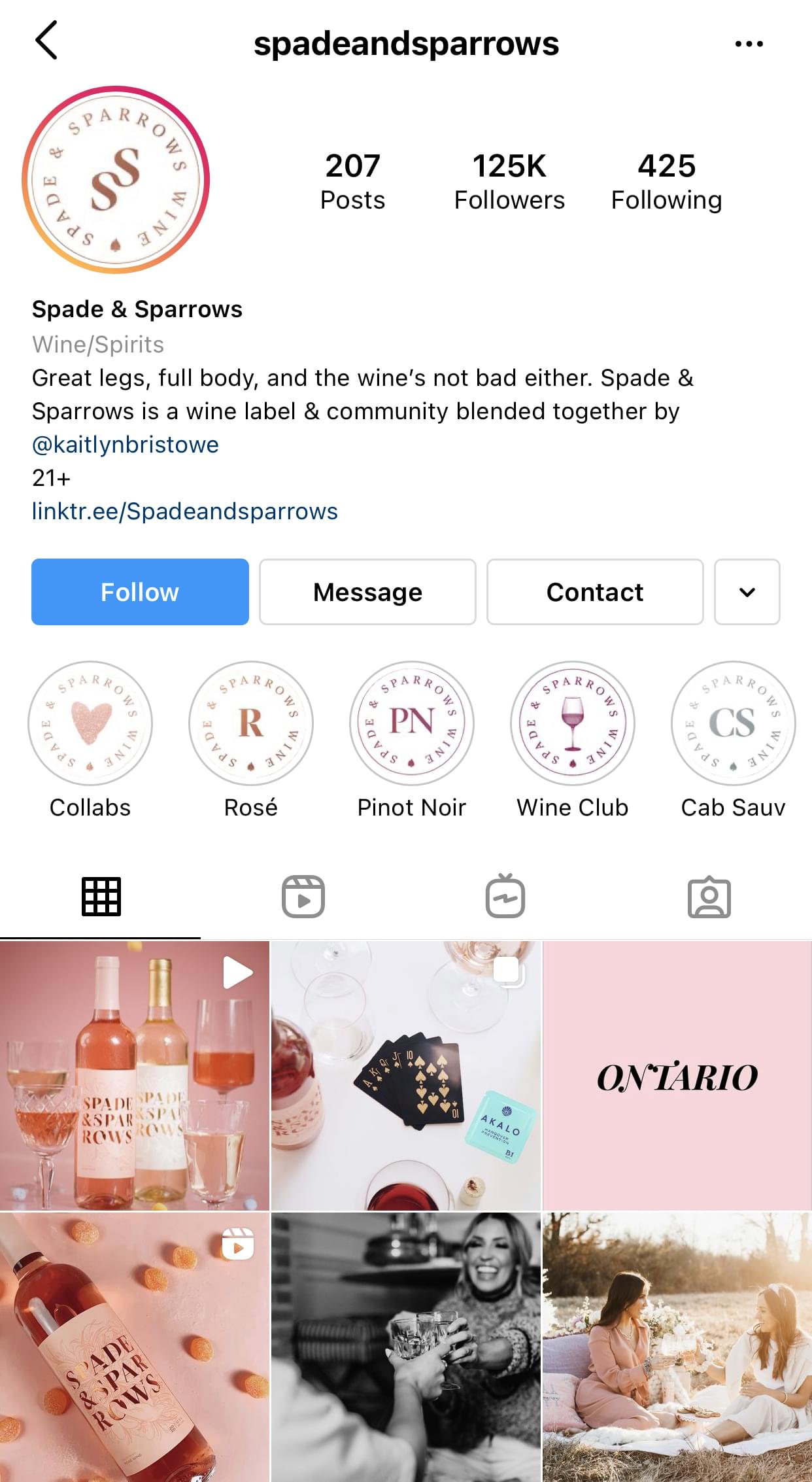Open the Collabs story highlight
The height and width of the screenshot is (1482, 812).
[90, 723]
